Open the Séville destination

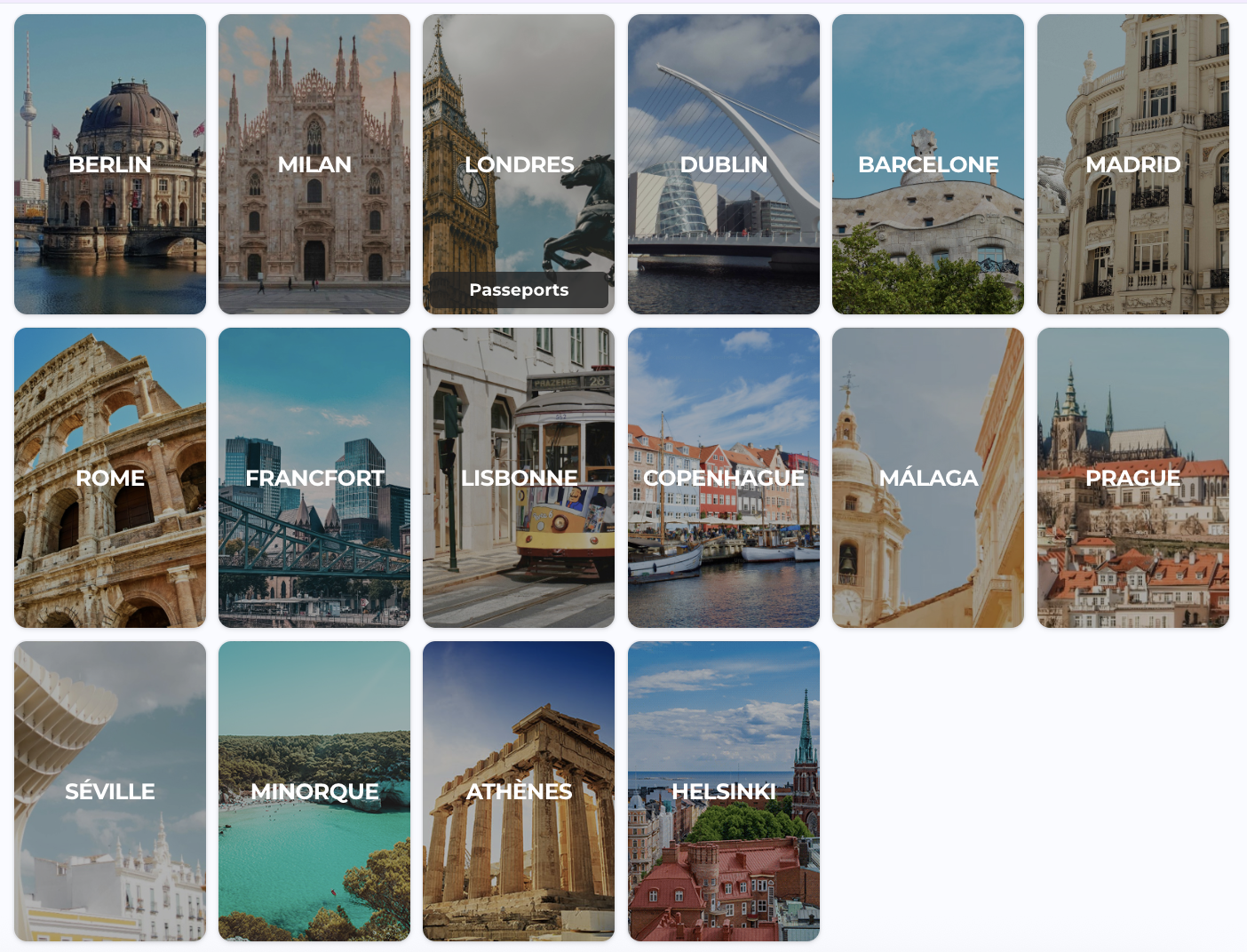(x=110, y=791)
